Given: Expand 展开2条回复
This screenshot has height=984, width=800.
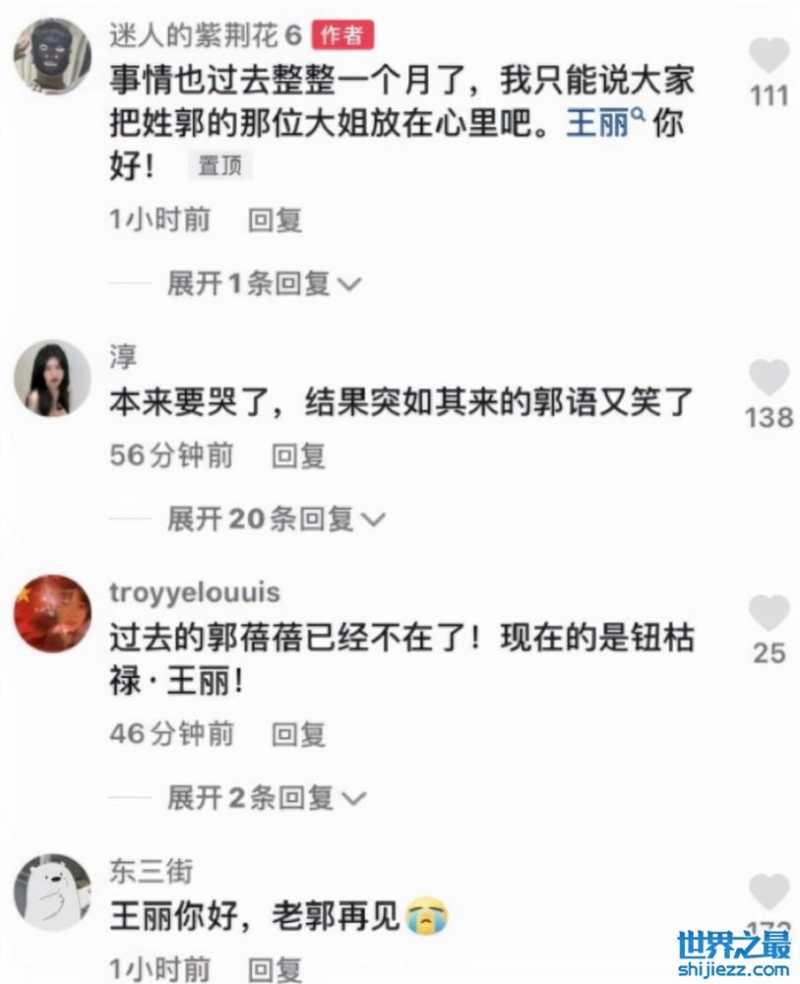Looking at the screenshot, I should click(x=266, y=797).
